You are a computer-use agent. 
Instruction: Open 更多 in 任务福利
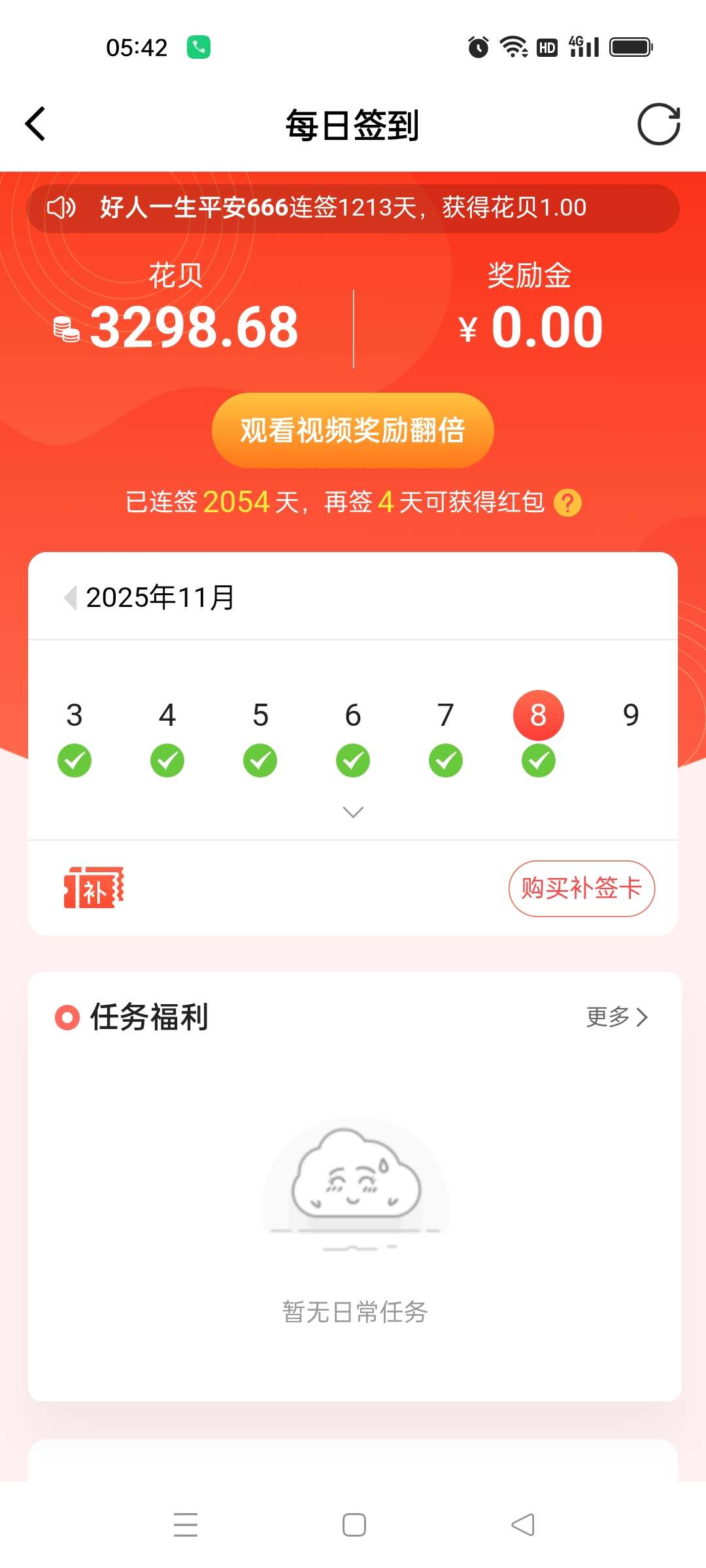[x=616, y=1017]
